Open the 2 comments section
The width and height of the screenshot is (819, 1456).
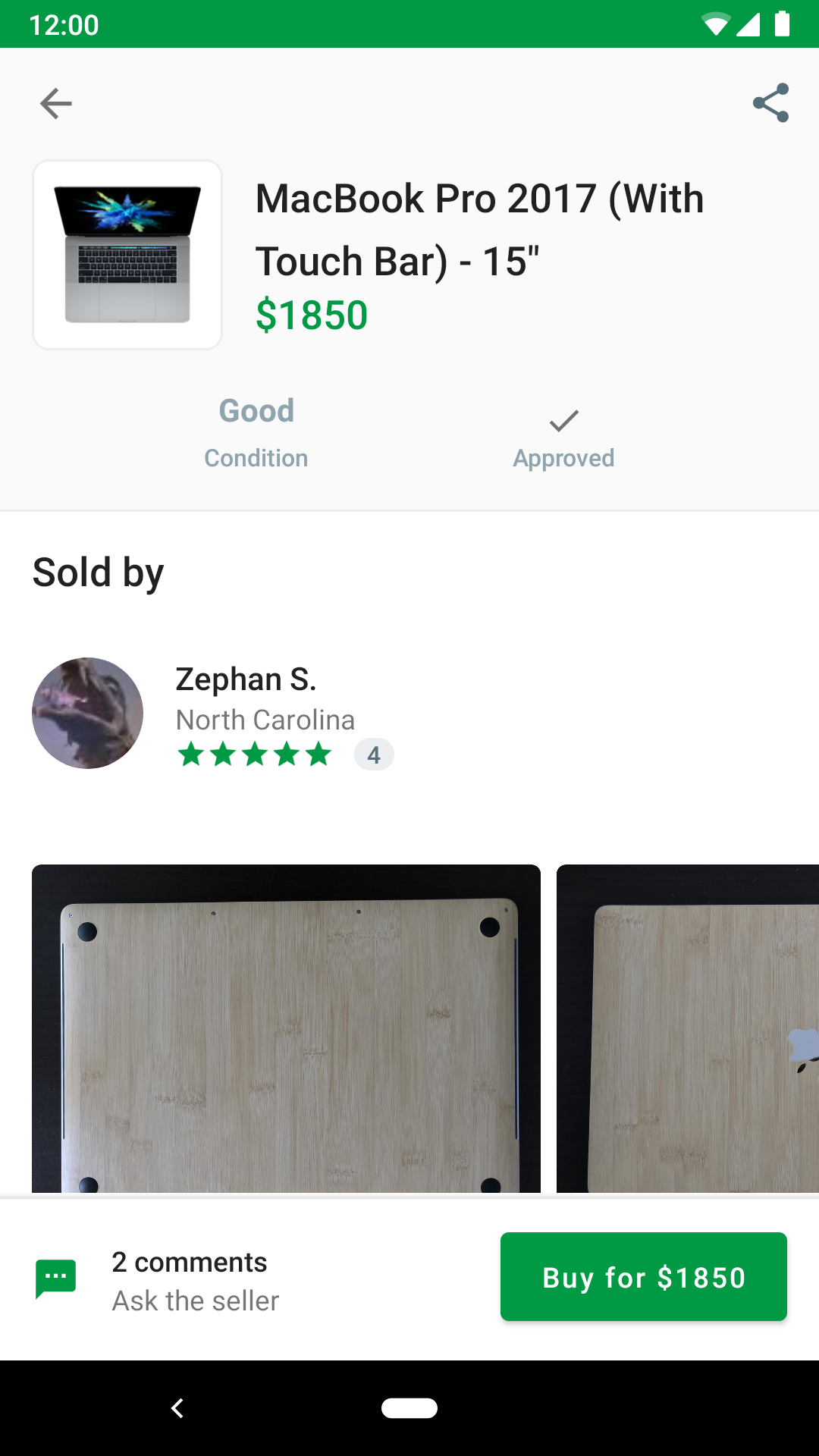(x=189, y=1261)
